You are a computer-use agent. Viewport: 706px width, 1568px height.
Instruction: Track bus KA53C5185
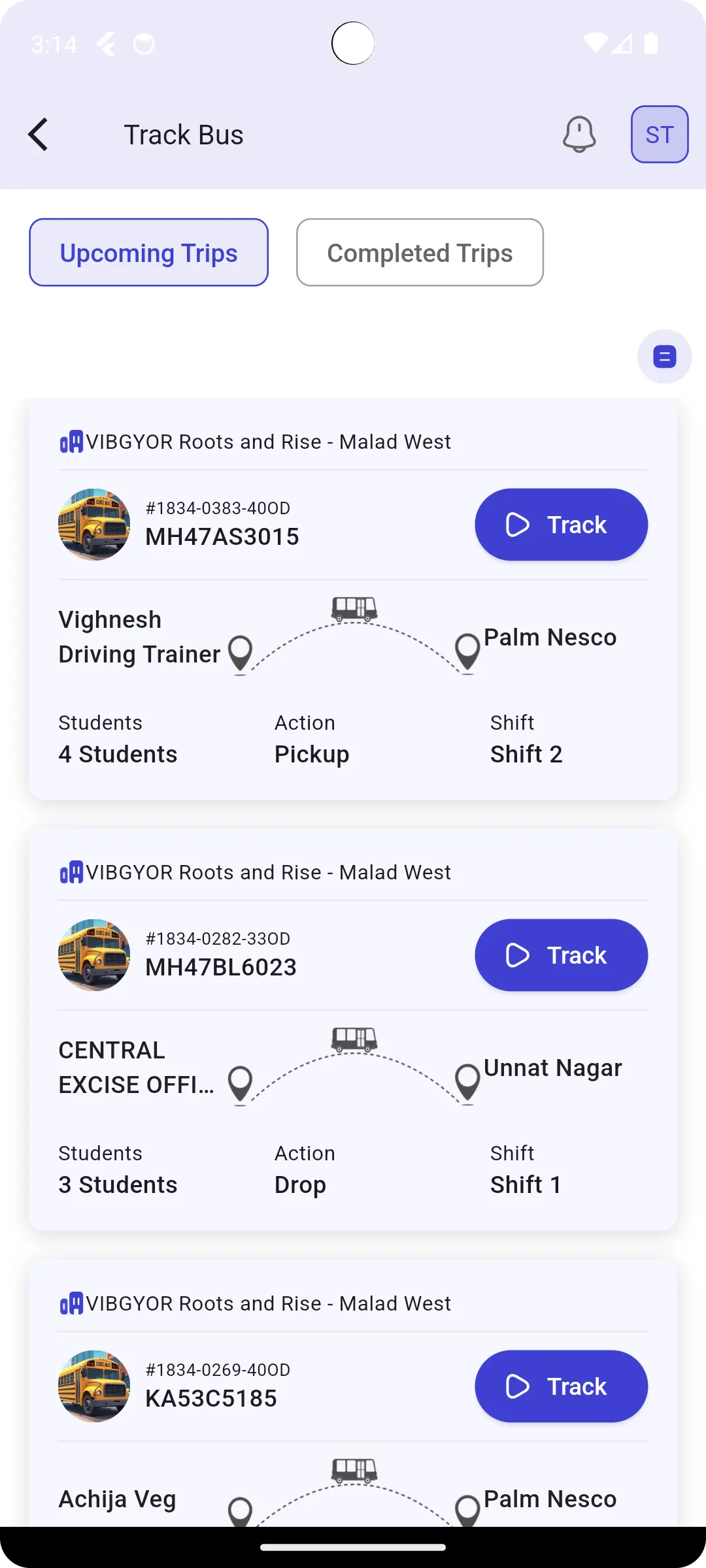(x=561, y=1386)
